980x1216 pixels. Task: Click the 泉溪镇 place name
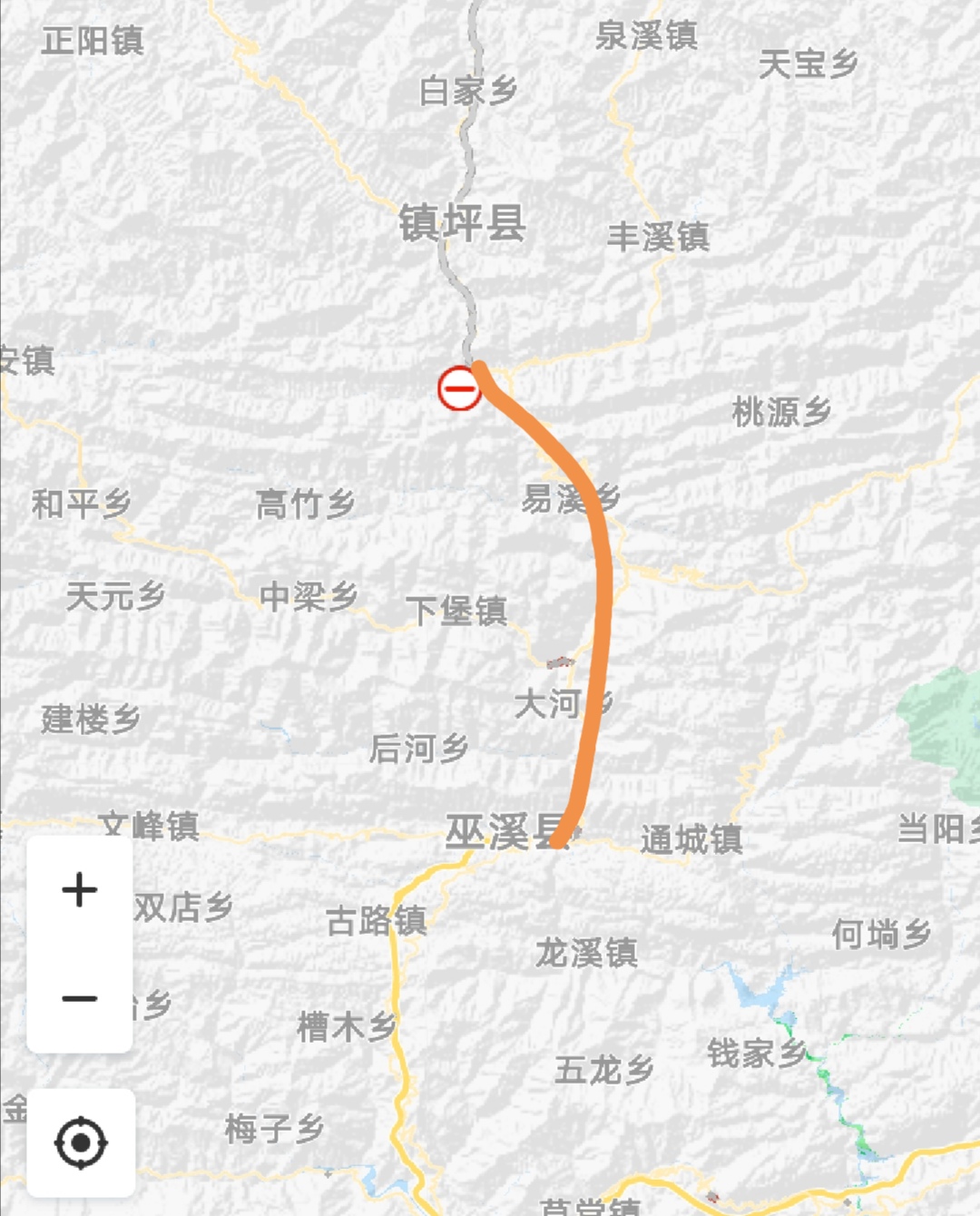pos(645,38)
